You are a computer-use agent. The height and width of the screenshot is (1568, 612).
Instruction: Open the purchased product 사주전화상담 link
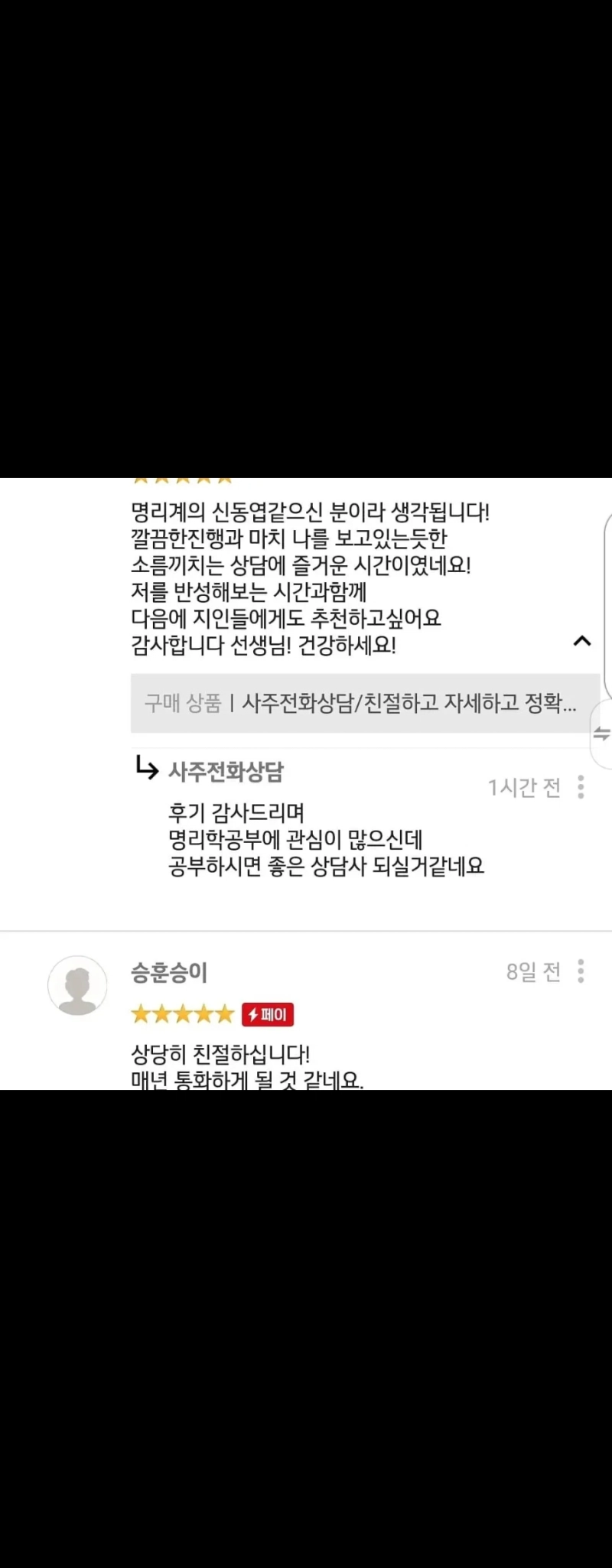point(365,703)
